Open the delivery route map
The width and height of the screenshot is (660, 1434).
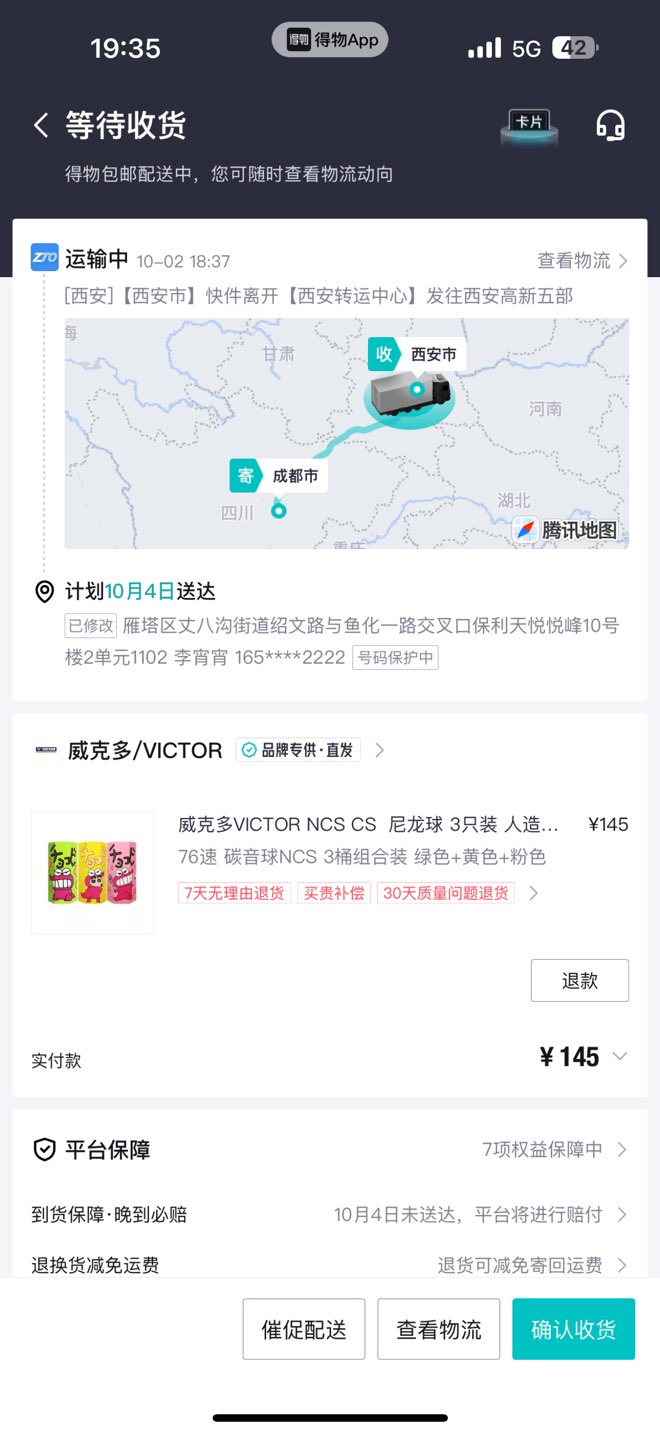346,433
